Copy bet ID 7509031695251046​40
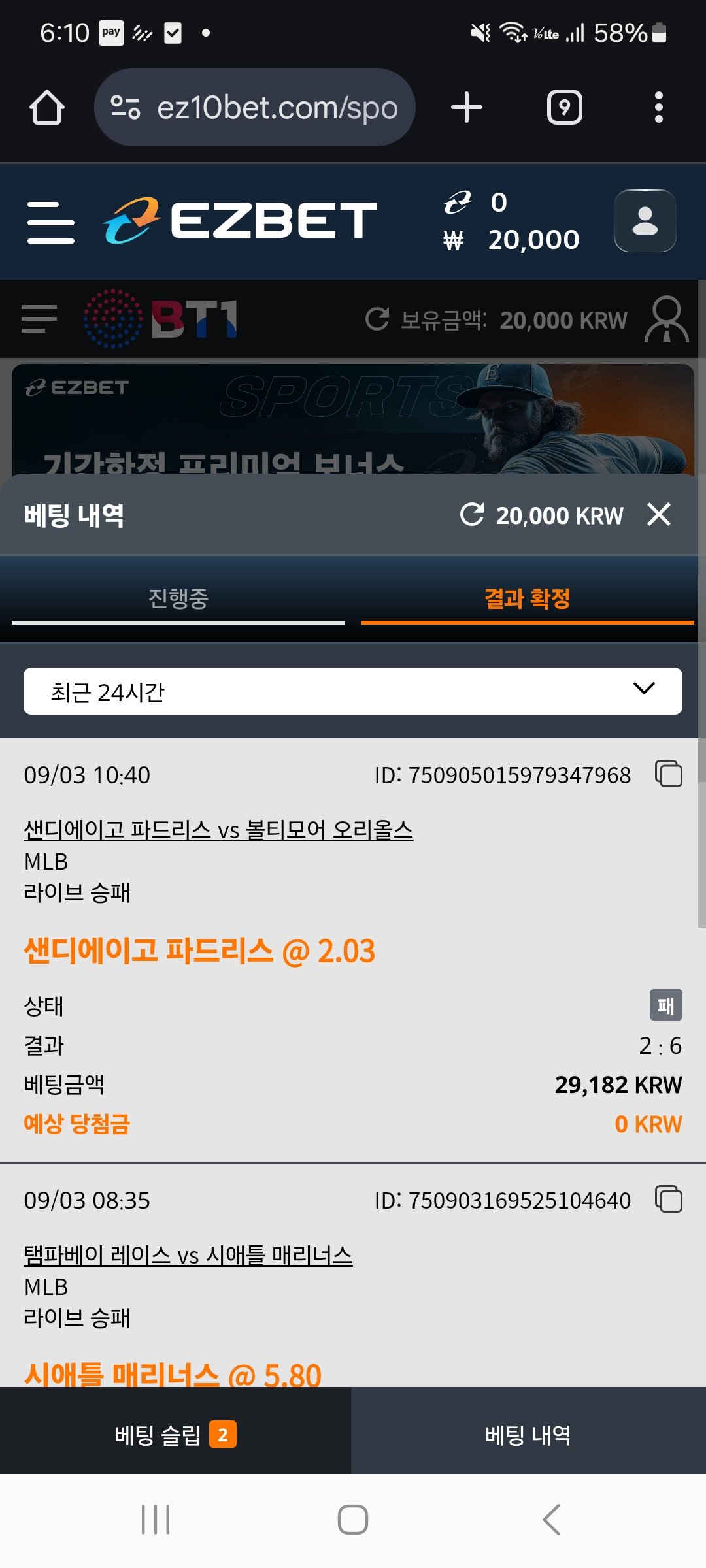This screenshot has height=1568, width=706. tap(669, 1200)
